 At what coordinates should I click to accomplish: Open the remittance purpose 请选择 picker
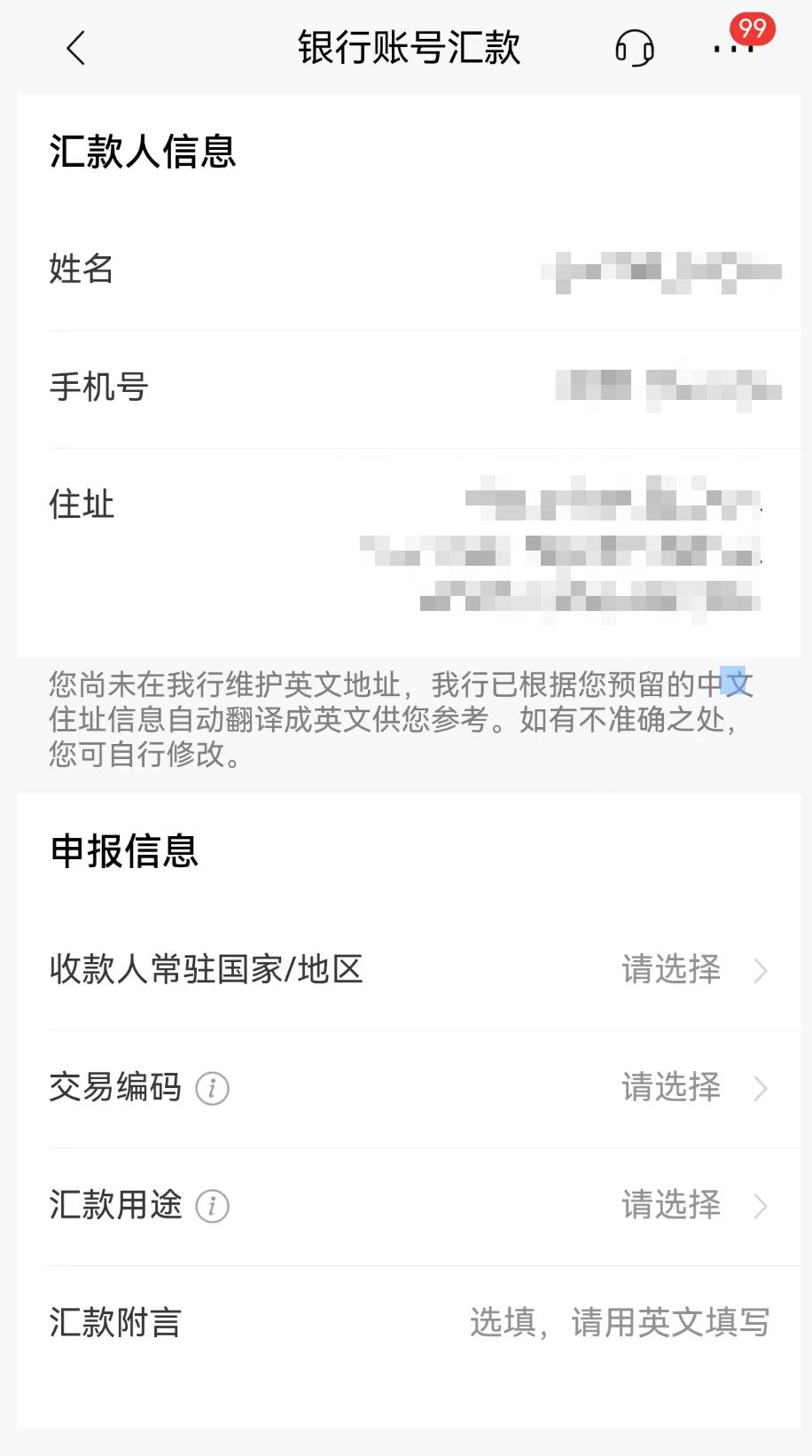[671, 1206]
